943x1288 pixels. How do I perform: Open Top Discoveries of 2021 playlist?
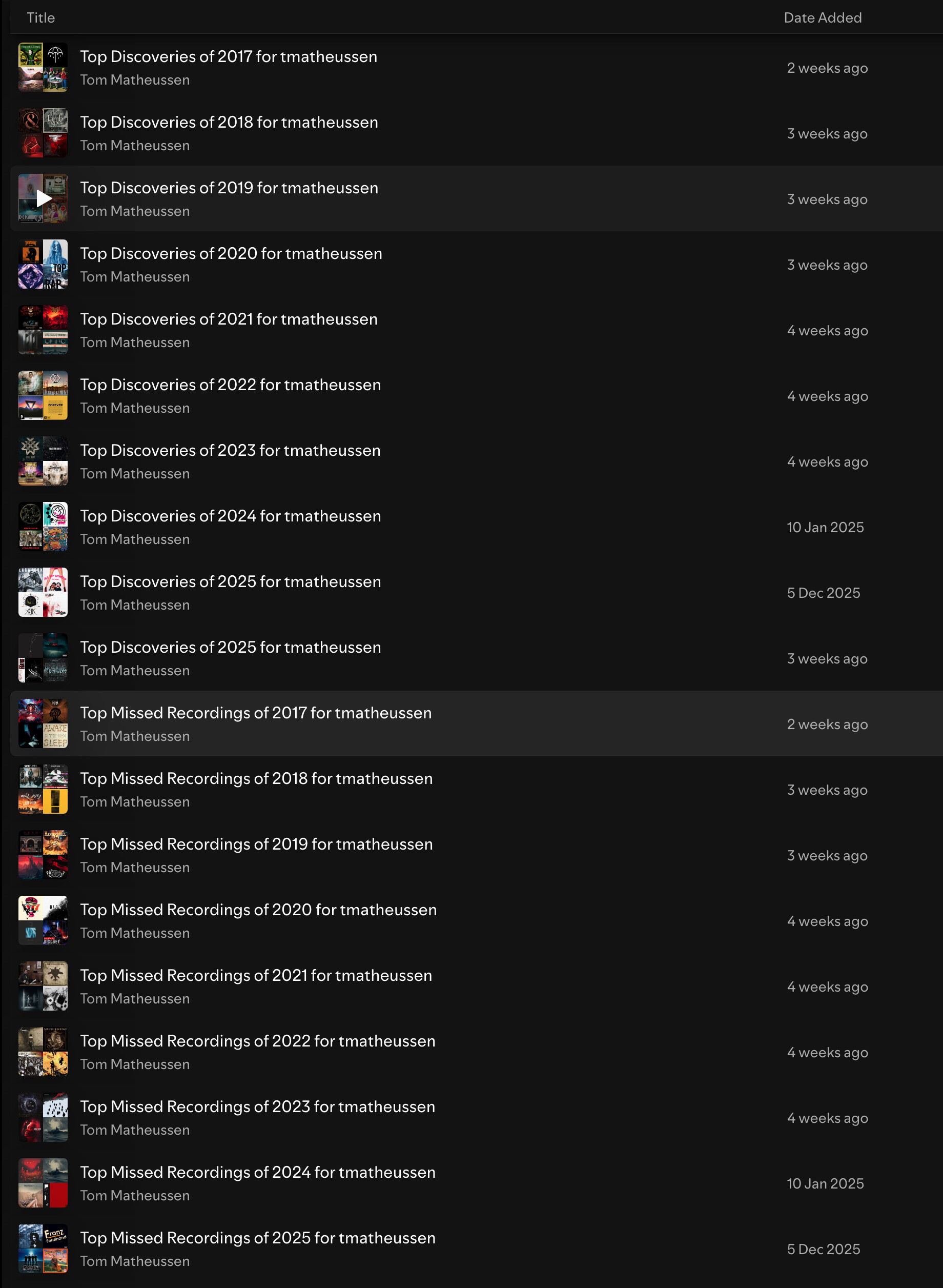(x=229, y=320)
